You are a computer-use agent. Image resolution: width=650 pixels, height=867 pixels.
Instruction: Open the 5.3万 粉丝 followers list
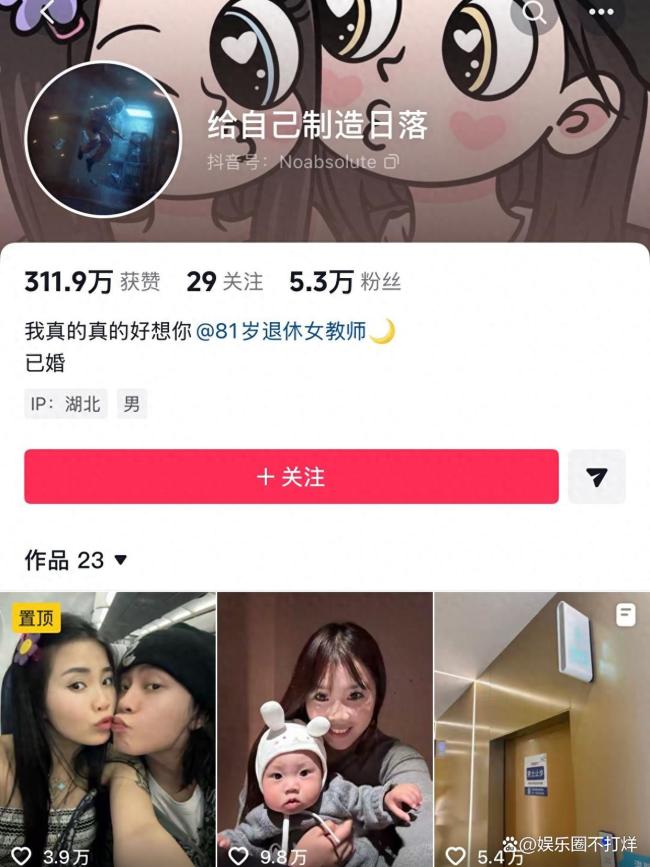(x=344, y=282)
